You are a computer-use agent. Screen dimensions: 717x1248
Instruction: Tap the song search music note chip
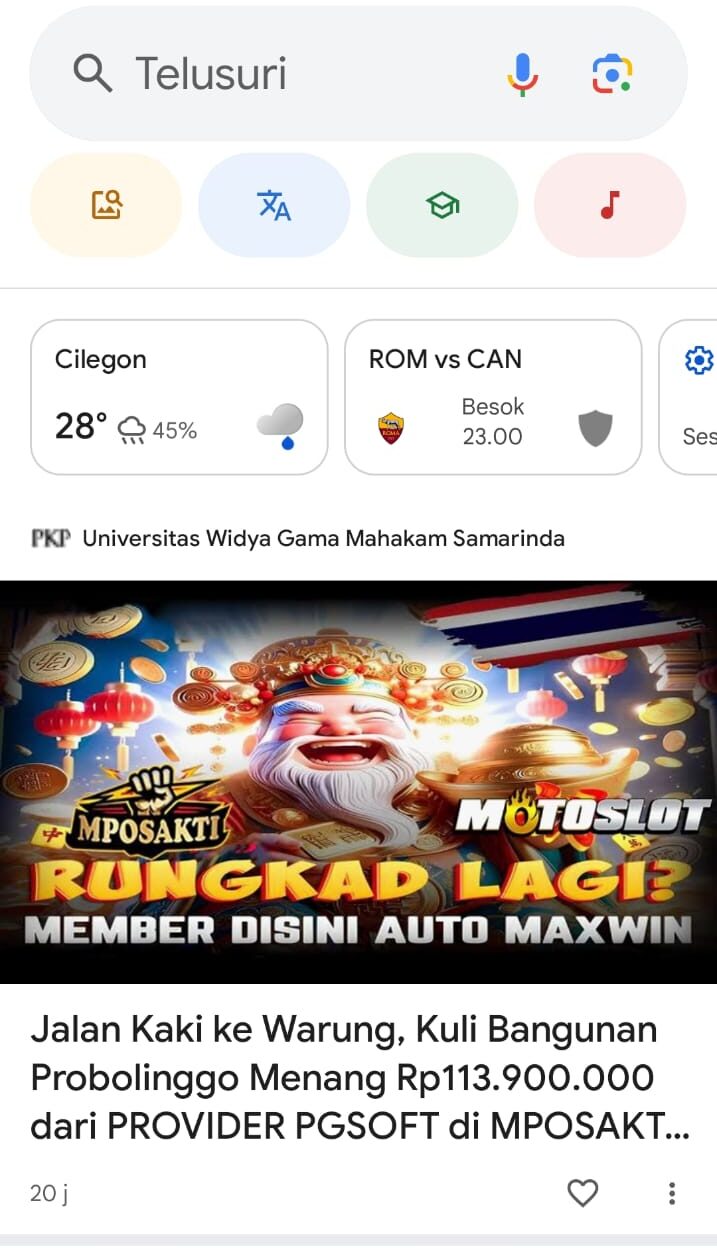[610, 205]
